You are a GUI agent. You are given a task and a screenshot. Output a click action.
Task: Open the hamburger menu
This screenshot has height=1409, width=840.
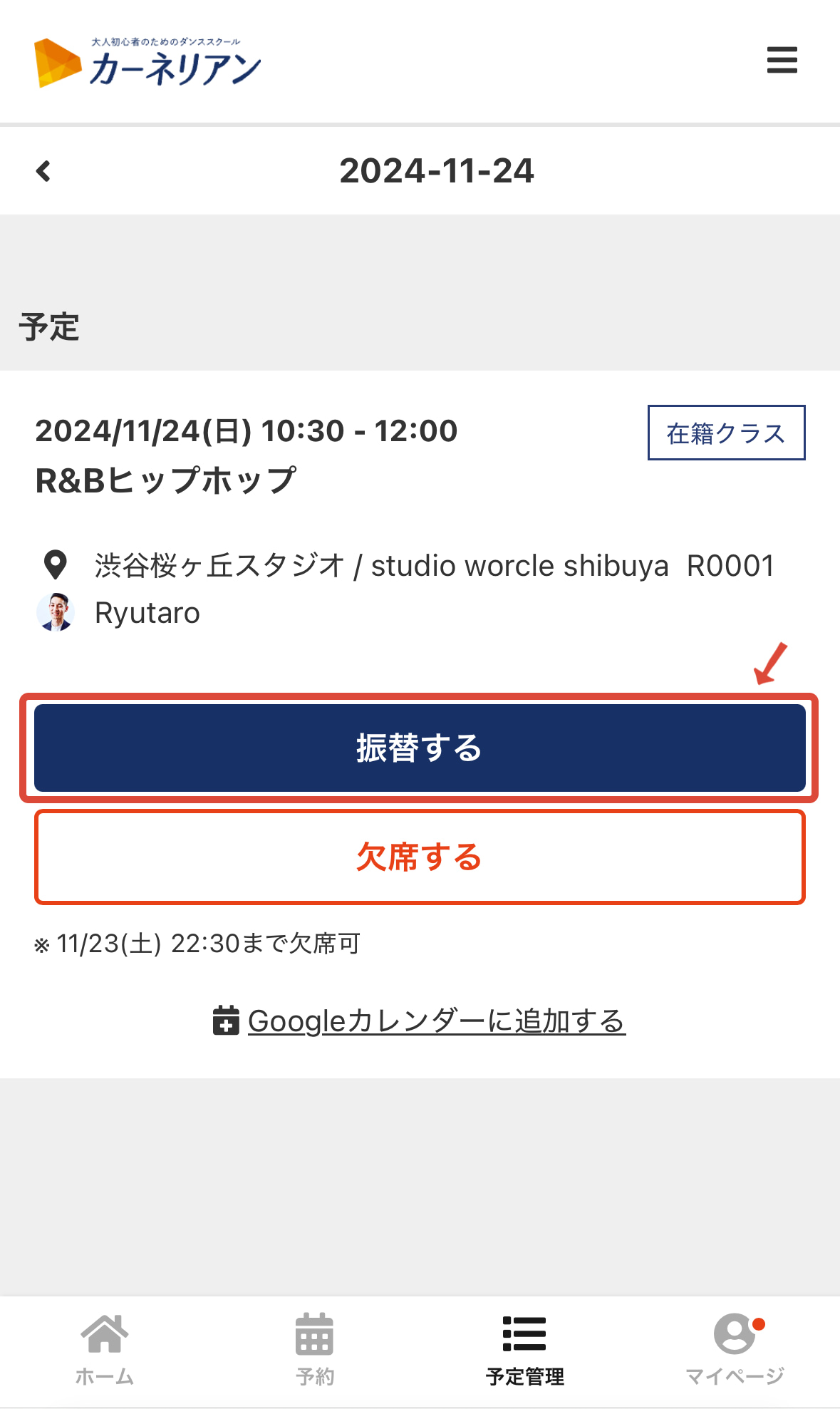(x=782, y=61)
